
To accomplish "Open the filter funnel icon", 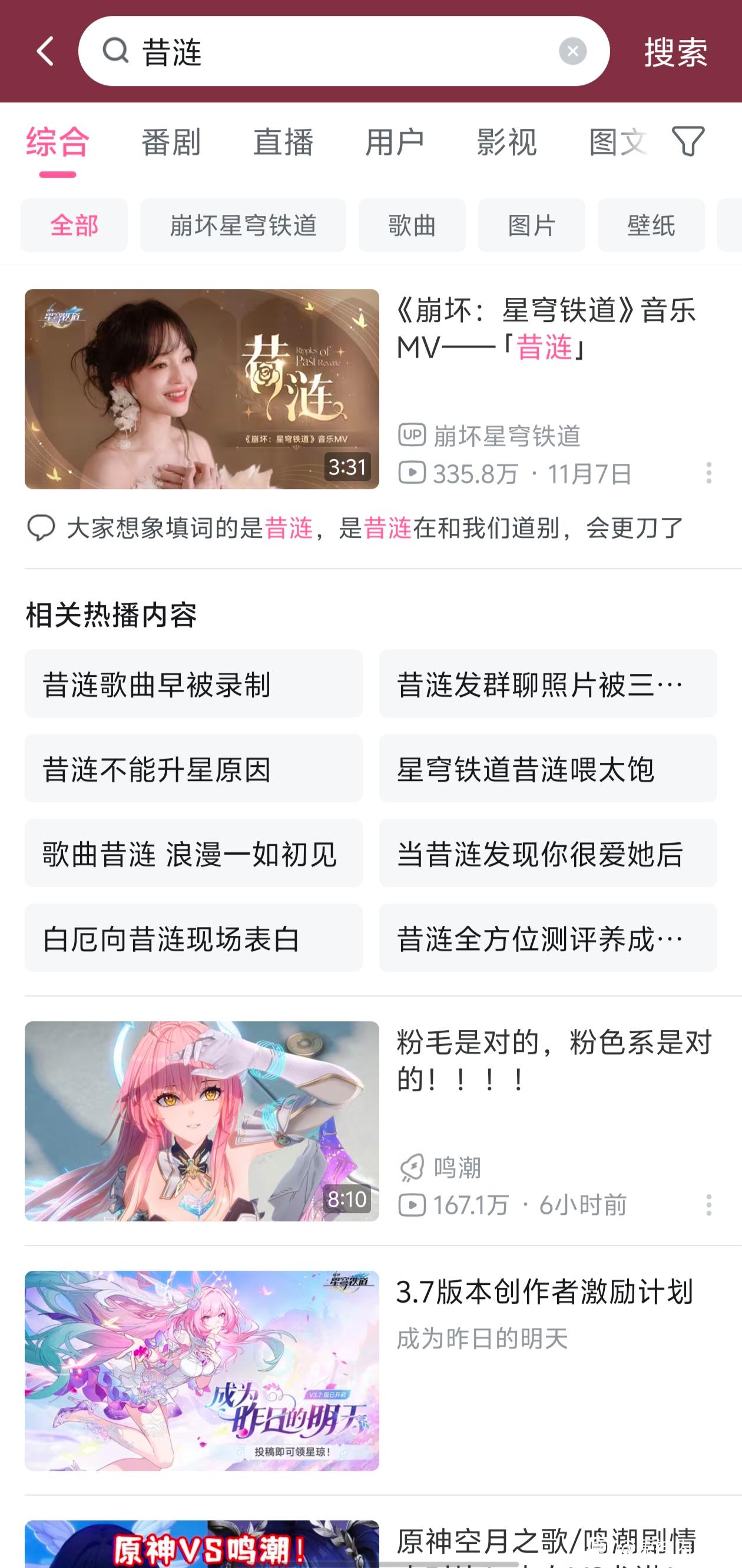I will [688, 142].
